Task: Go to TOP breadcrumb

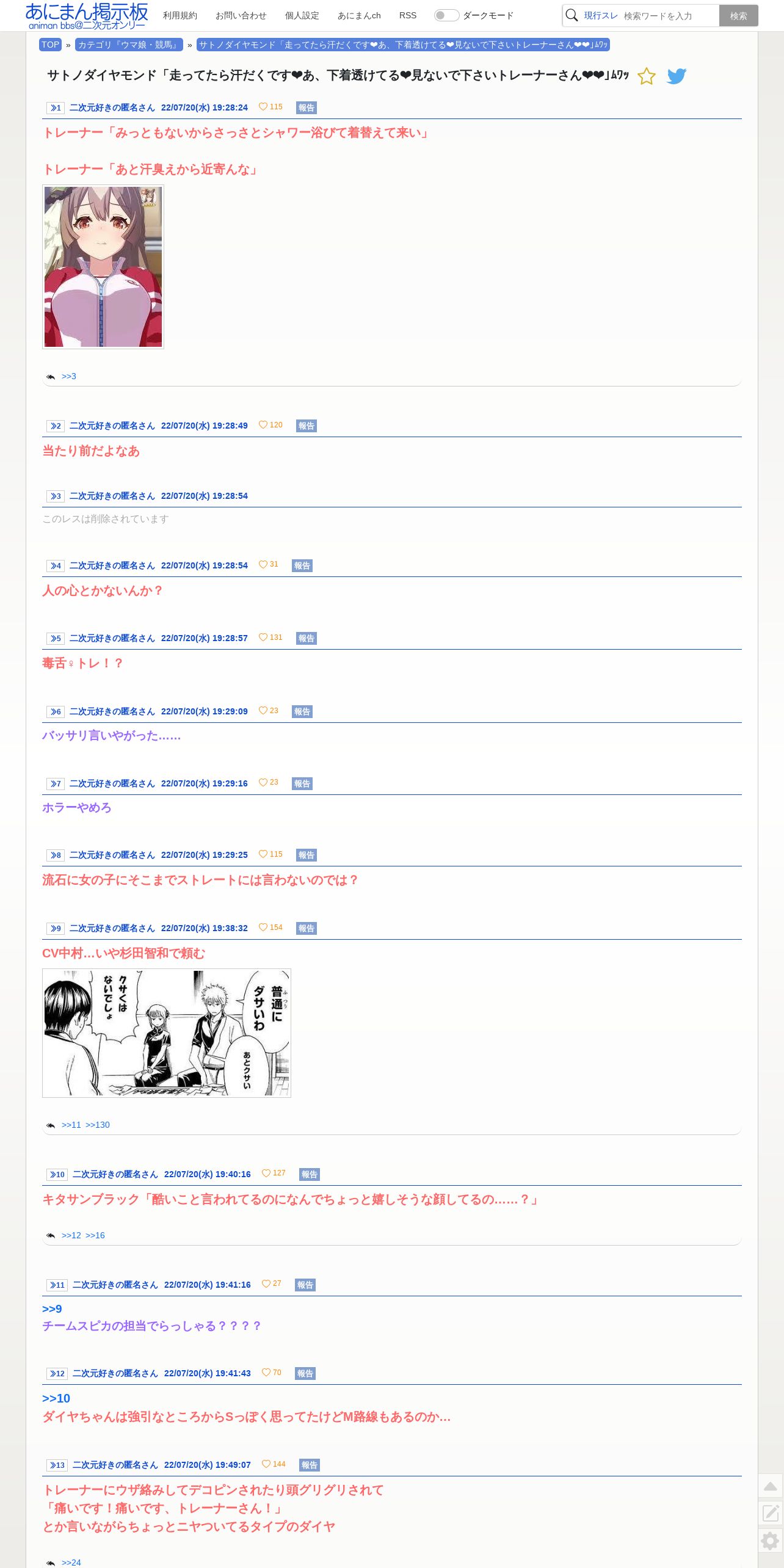Action: [x=50, y=45]
